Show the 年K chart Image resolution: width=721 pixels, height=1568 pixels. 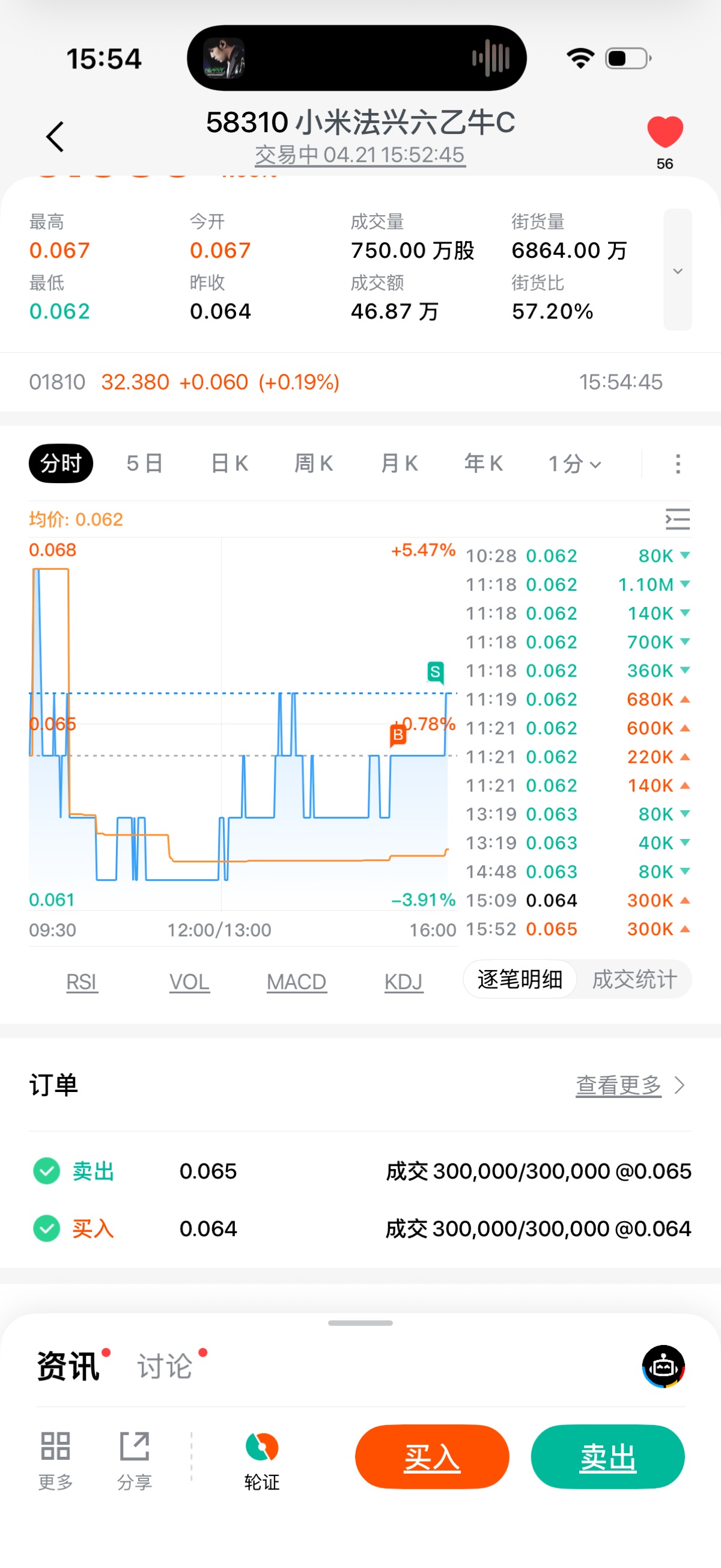pyautogui.click(x=484, y=464)
